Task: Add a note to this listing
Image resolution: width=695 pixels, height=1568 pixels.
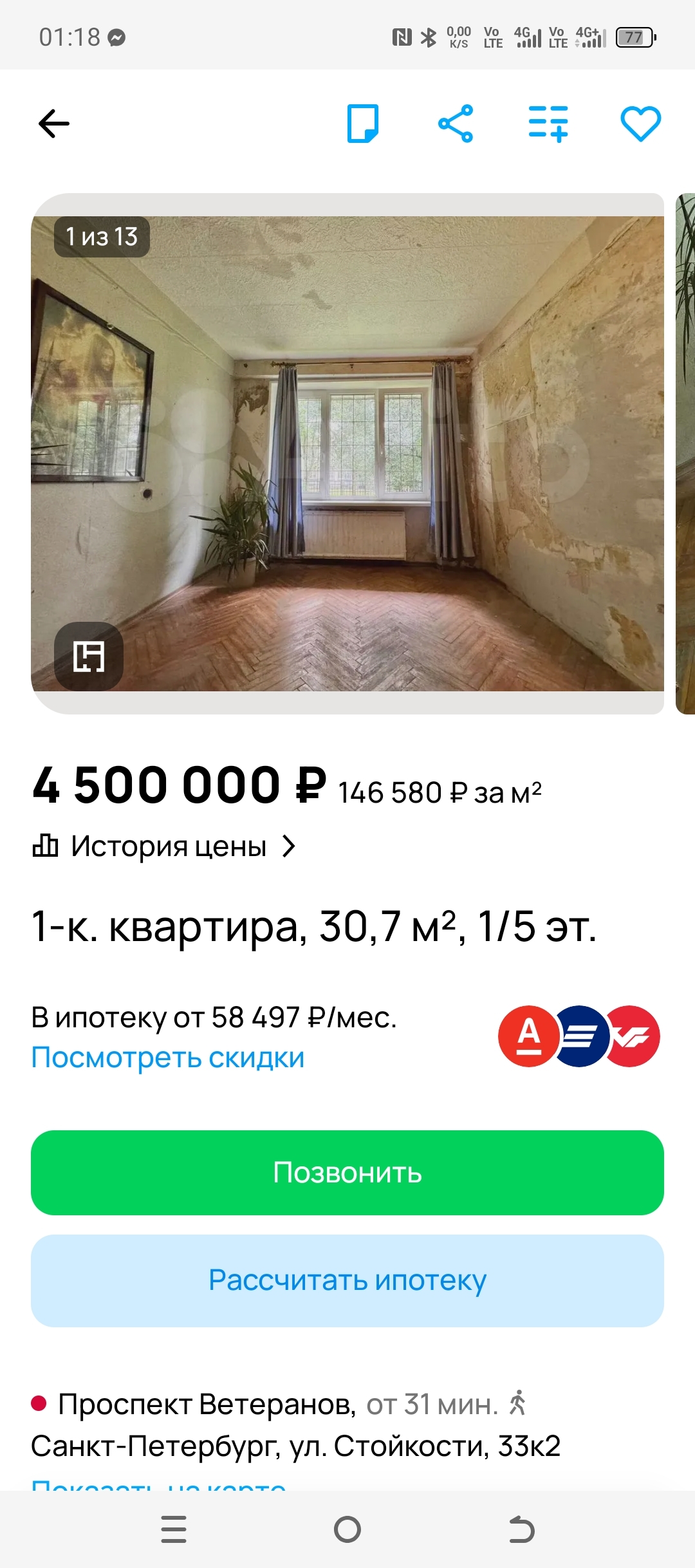Action: click(x=363, y=124)
